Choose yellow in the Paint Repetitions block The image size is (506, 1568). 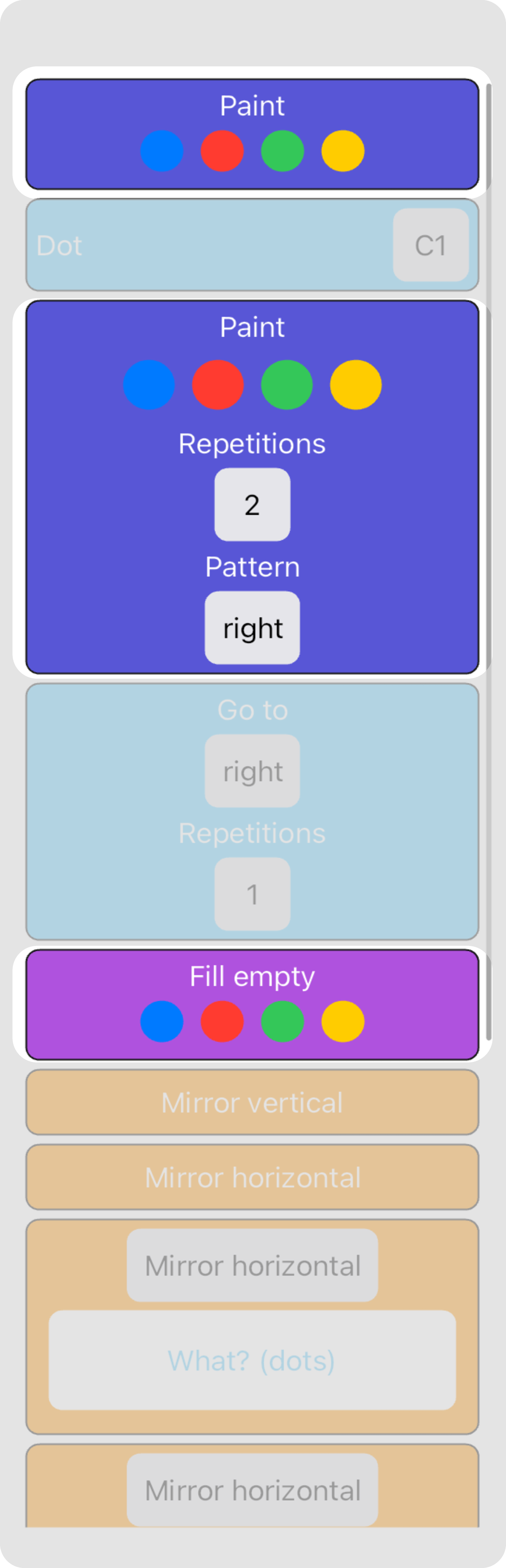(x=356, y=385)
